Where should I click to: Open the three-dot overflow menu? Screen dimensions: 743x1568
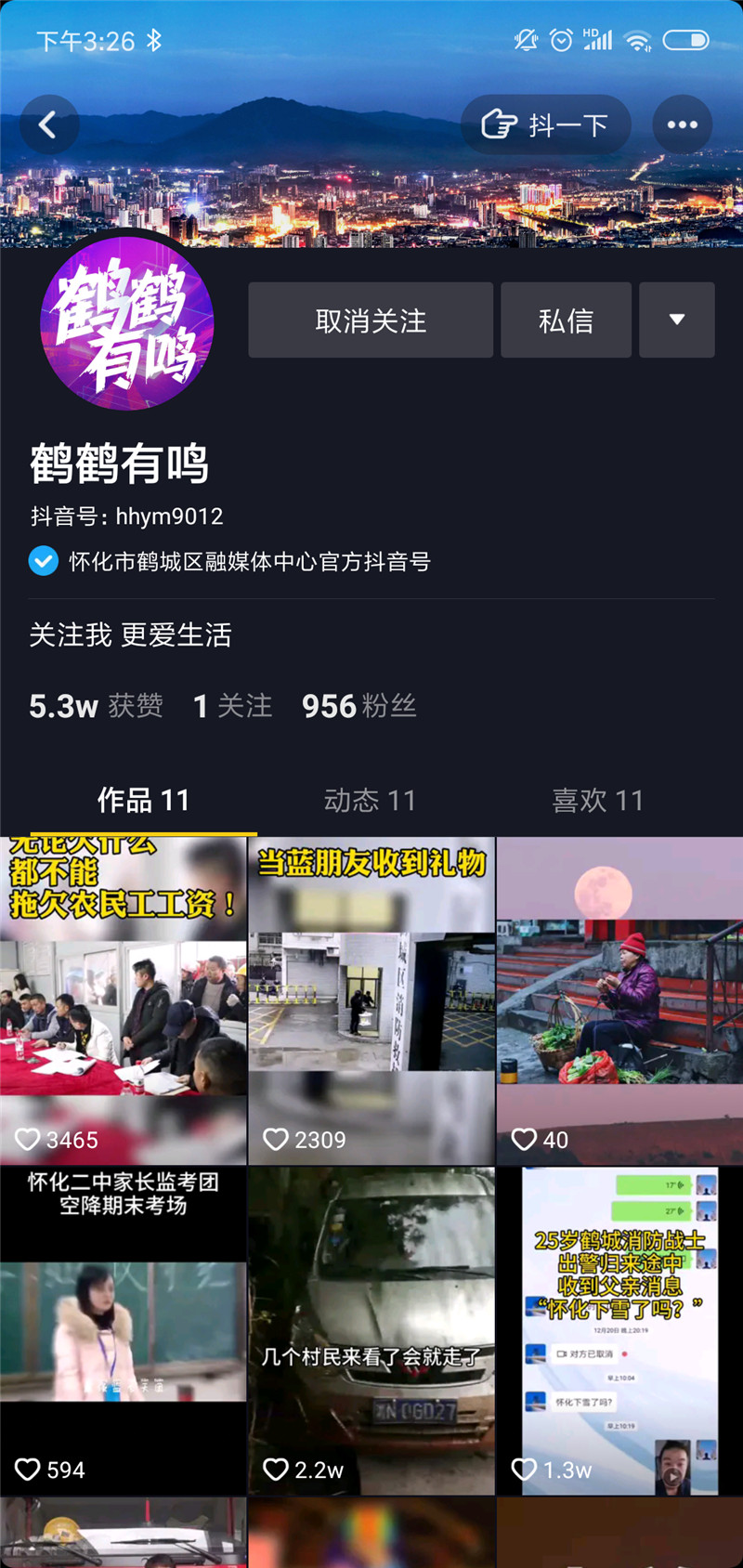(682, 124)
